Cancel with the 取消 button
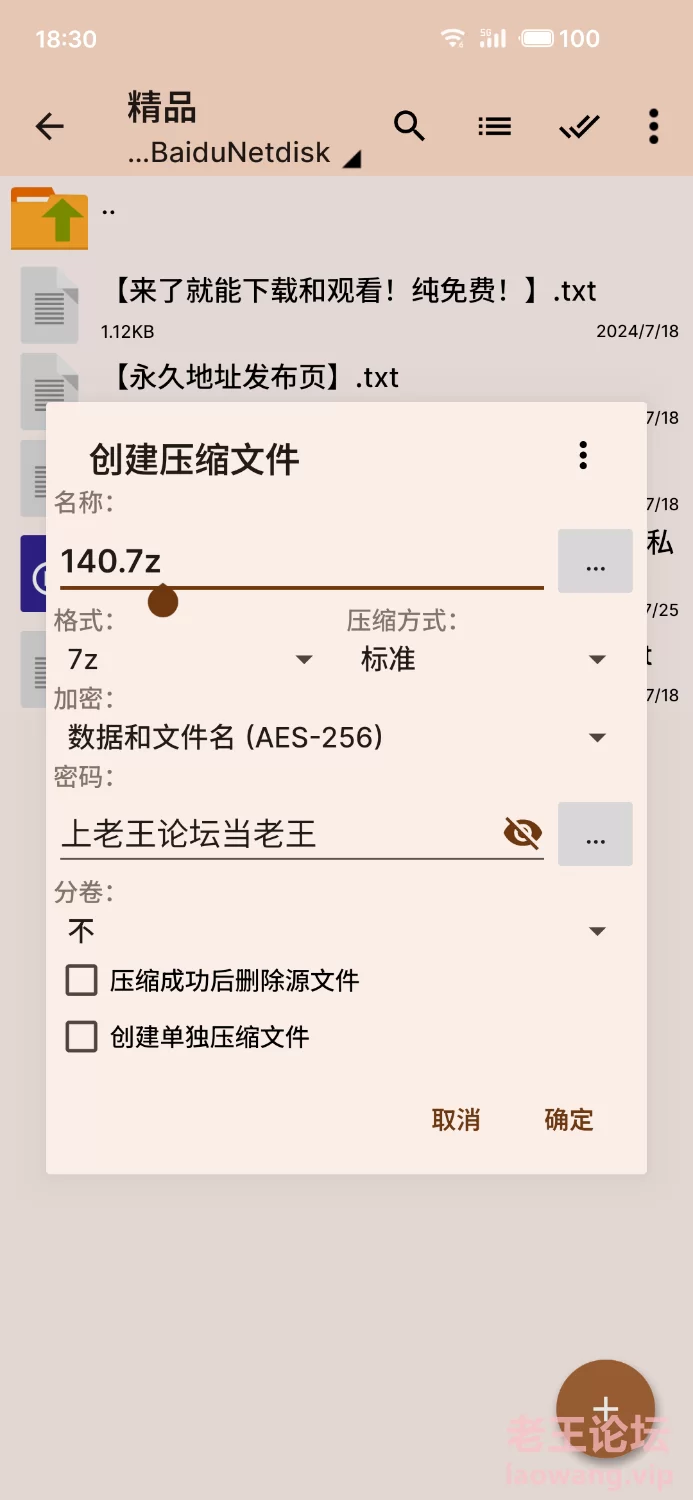The image size is (693, 1500). [x=456, y=1119]
